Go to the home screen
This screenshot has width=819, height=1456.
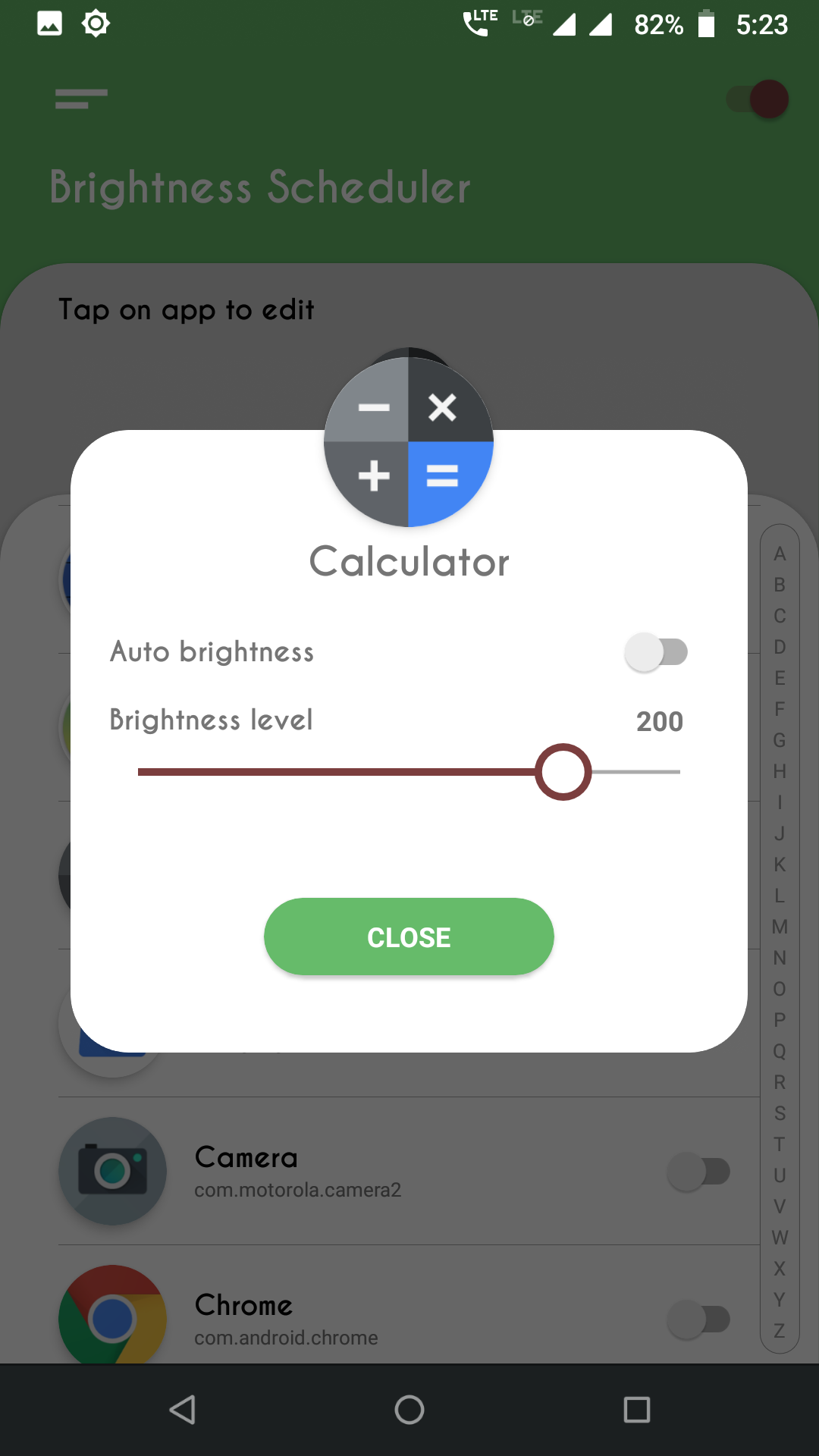[409, 1410]
